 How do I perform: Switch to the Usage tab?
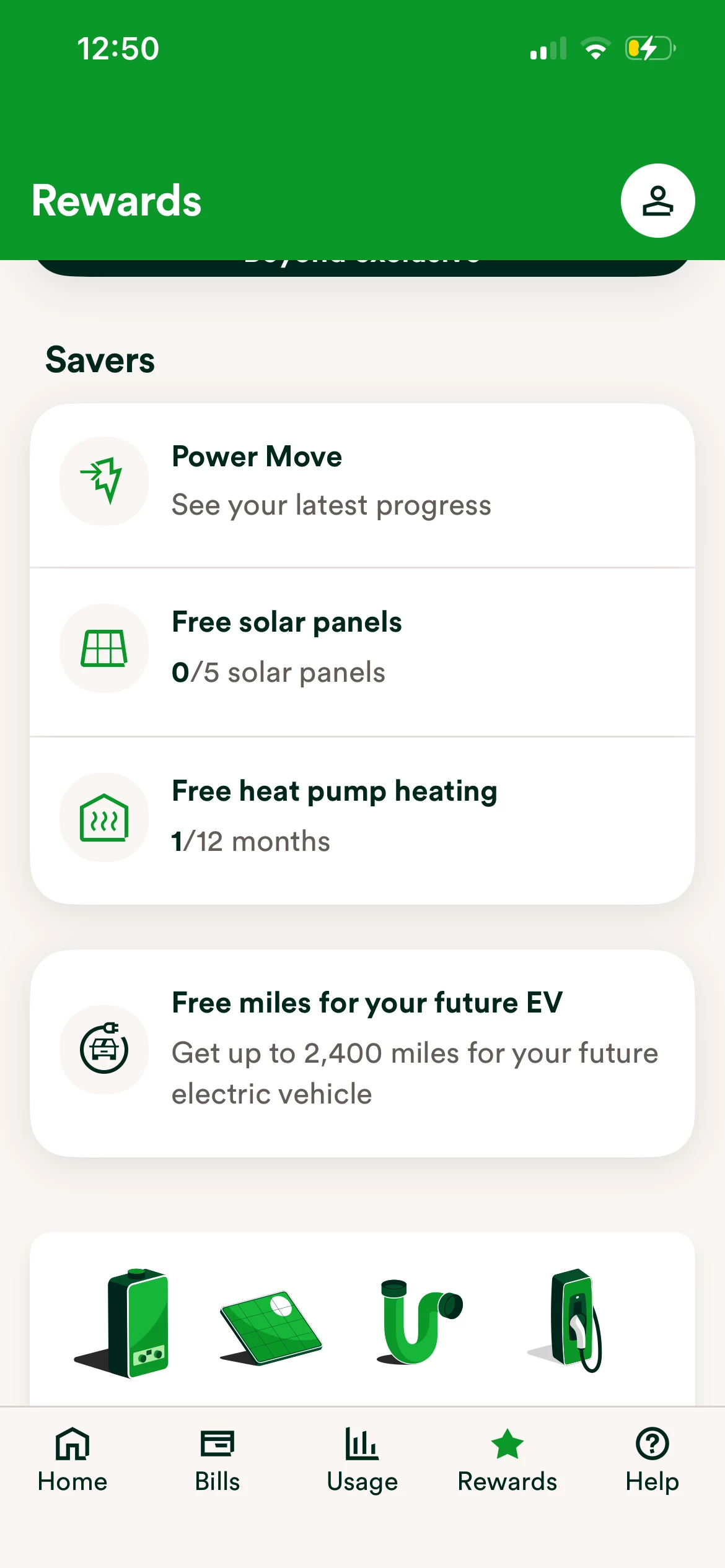362,1460
